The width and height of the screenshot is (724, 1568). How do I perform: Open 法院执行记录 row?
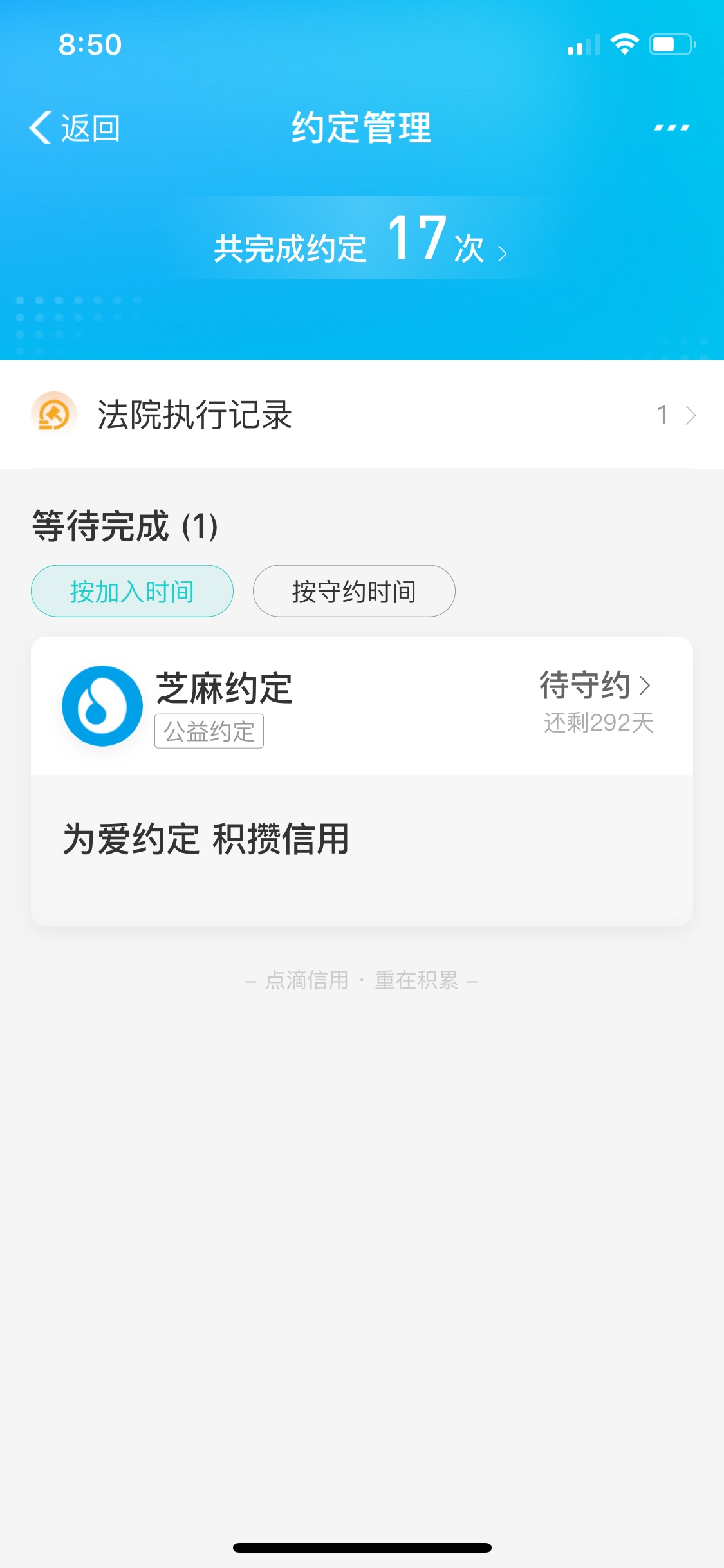click(362, 415)
